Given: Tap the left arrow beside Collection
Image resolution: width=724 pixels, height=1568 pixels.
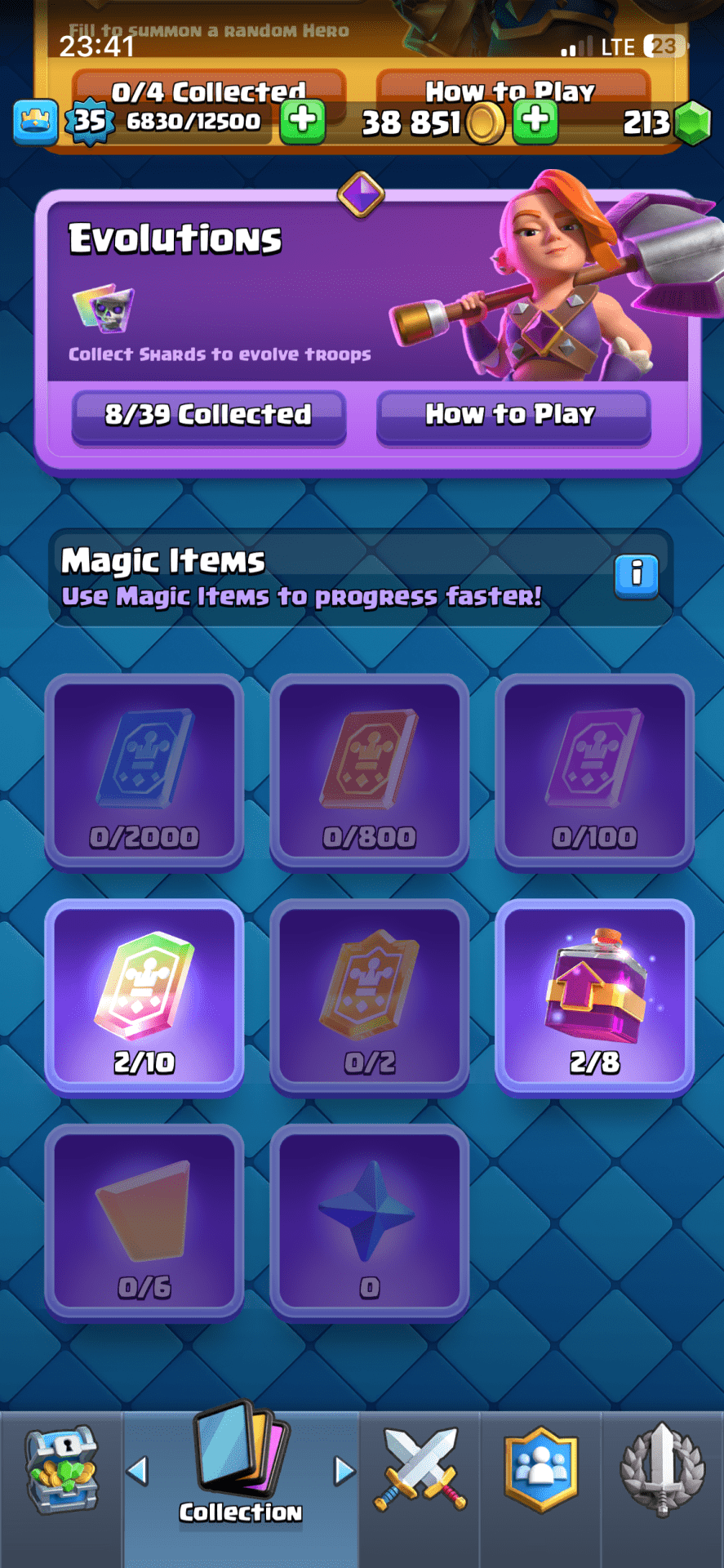Looking at the screenshot, I should pos(138,1471).
